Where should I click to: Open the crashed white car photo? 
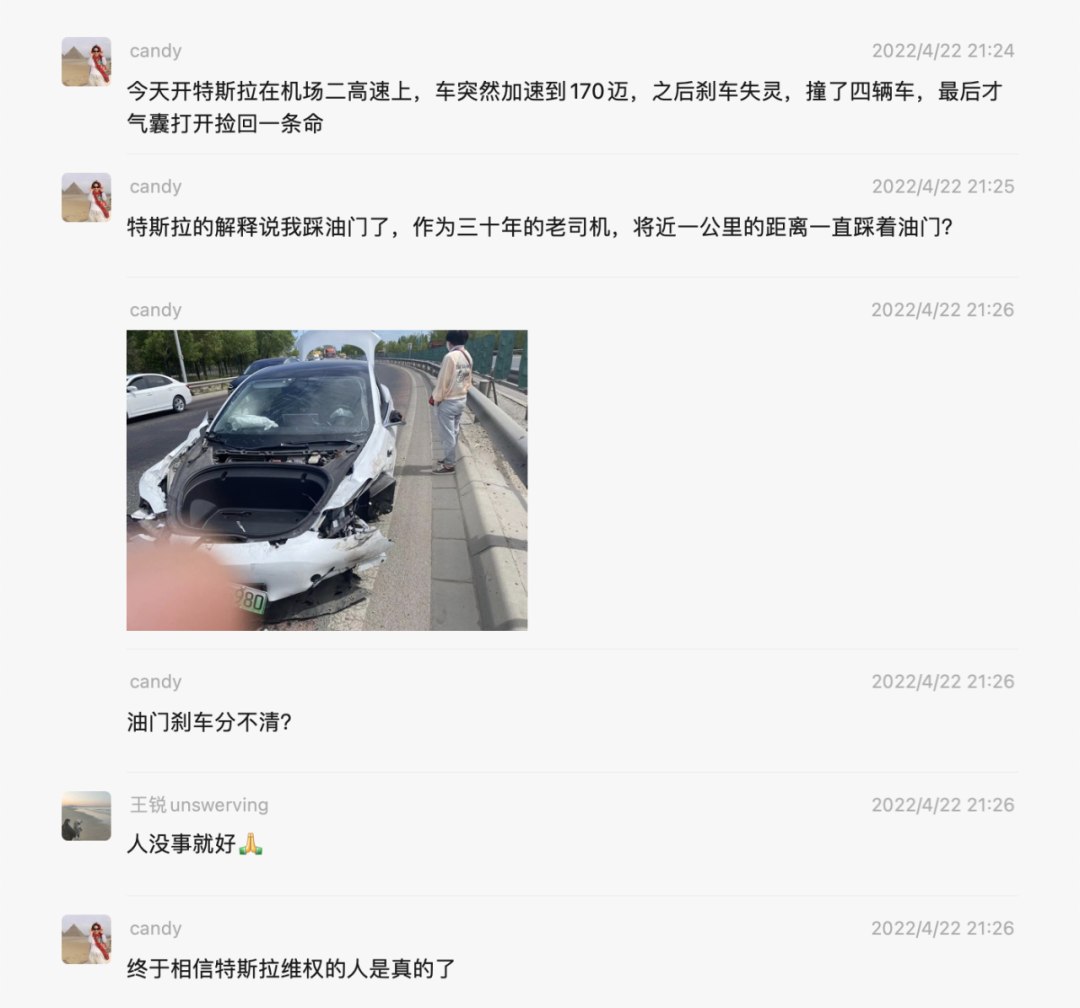[x=326, y=480]
